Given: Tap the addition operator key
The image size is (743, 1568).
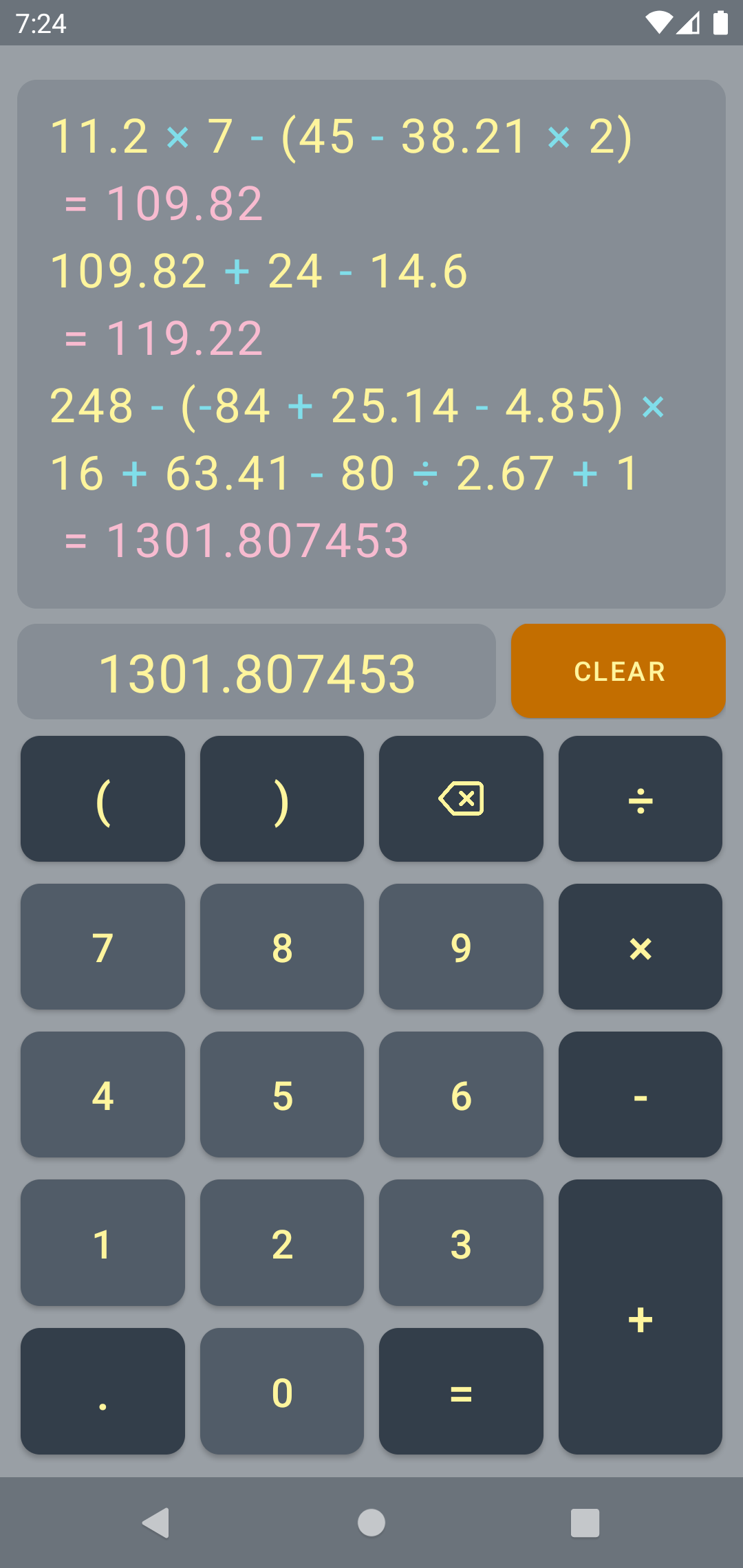Looking at the screenshot, I should tap(639, 1318).
